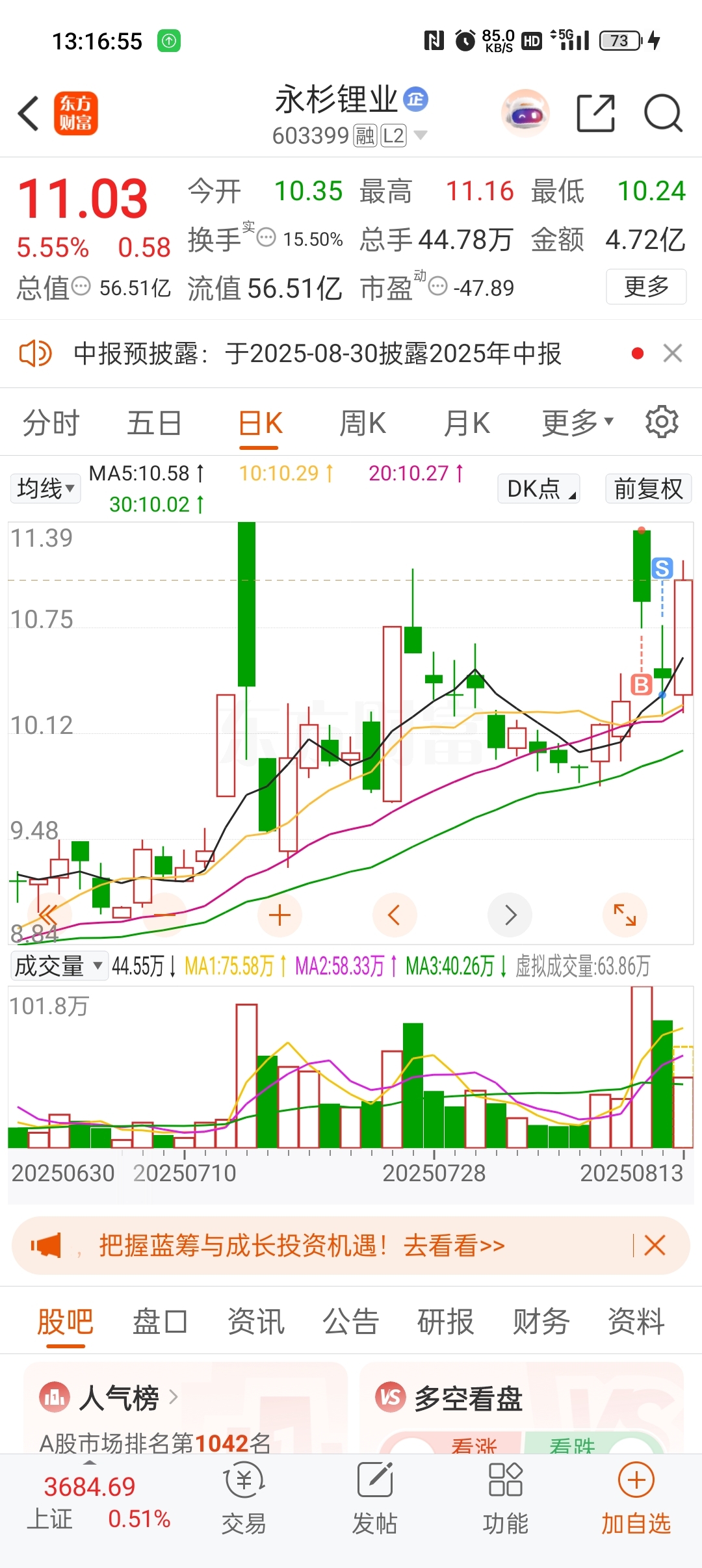Screen dimensions: 702x1568
Task: Switch to the 分时 chart tab
Action: (x=51, y=423)
